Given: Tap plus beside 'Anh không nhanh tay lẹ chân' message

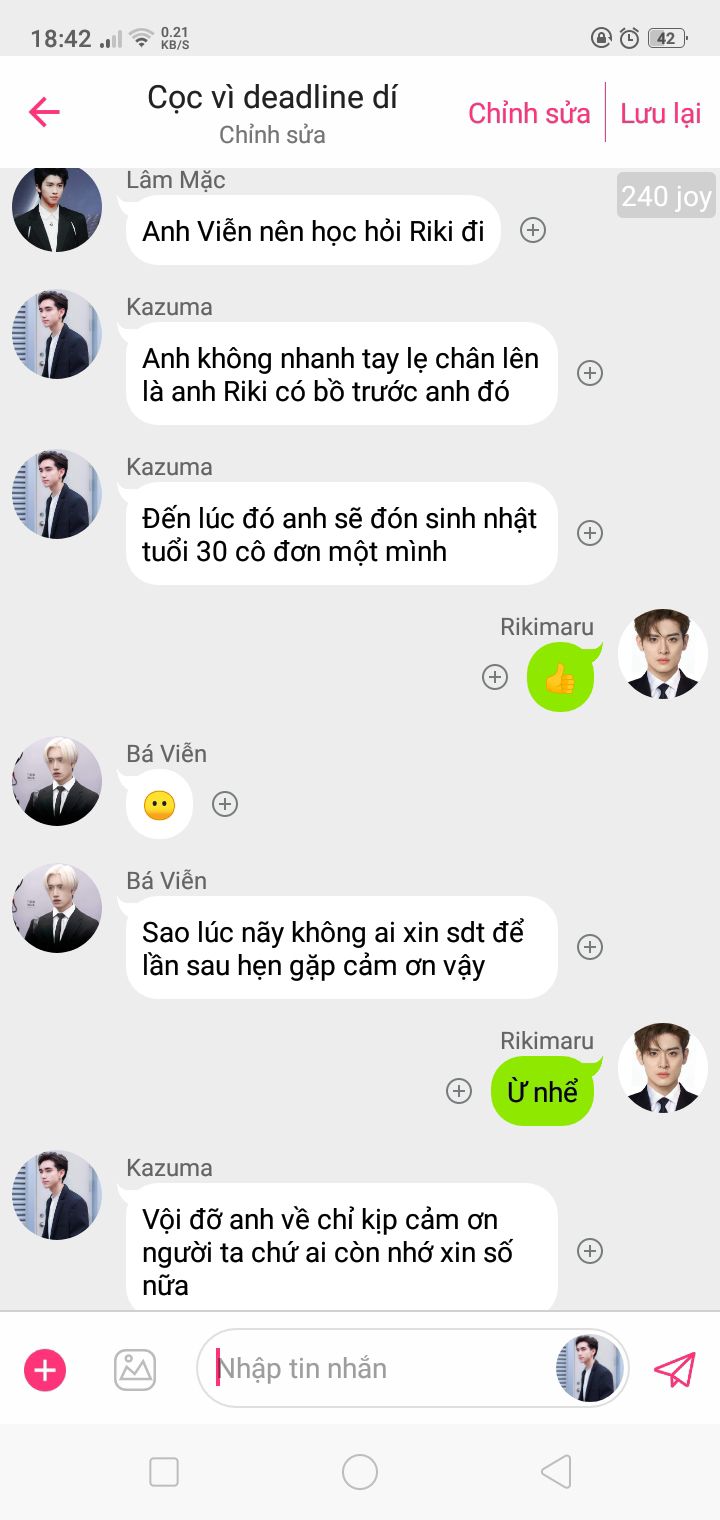Looking at the screenshot, I should tap(590, 373).
